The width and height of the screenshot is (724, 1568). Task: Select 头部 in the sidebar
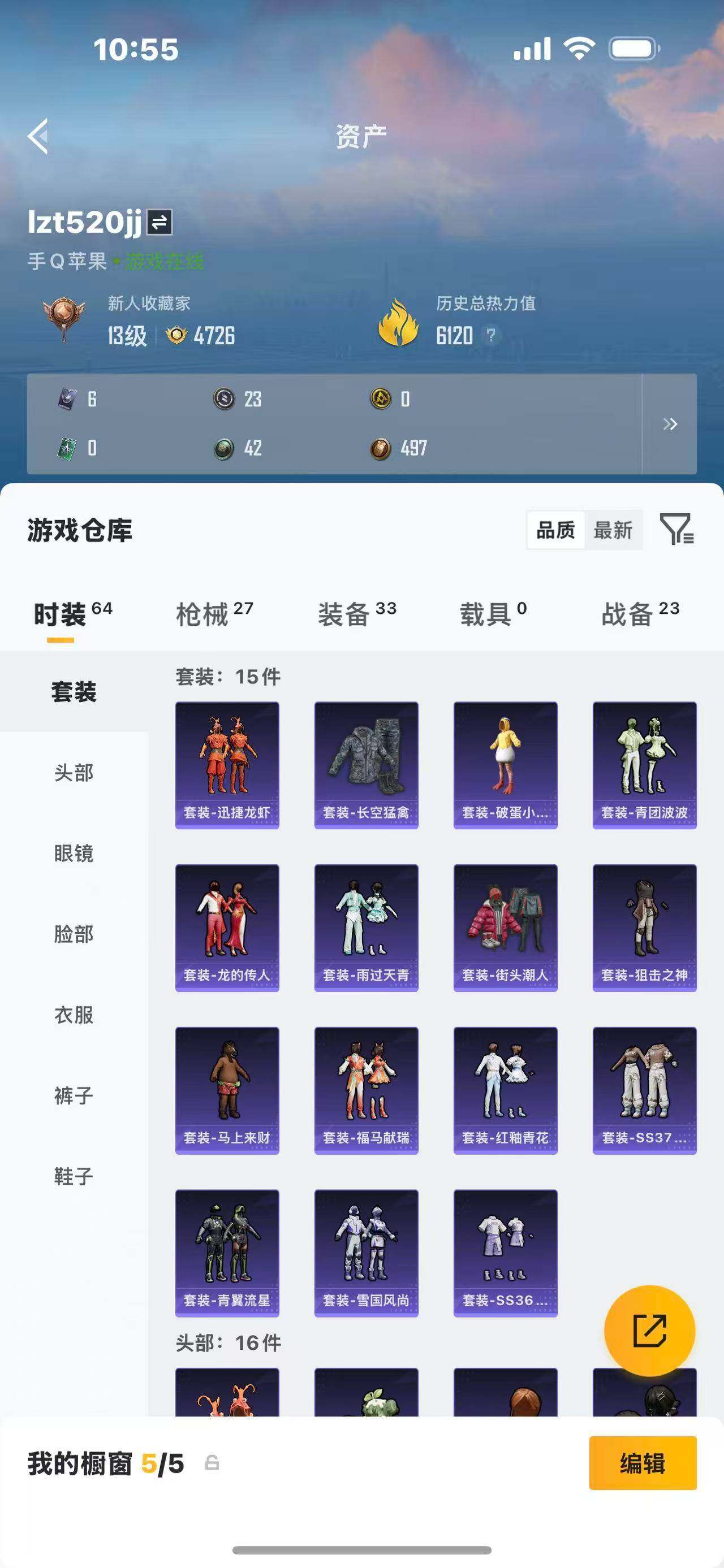point(74,773)
